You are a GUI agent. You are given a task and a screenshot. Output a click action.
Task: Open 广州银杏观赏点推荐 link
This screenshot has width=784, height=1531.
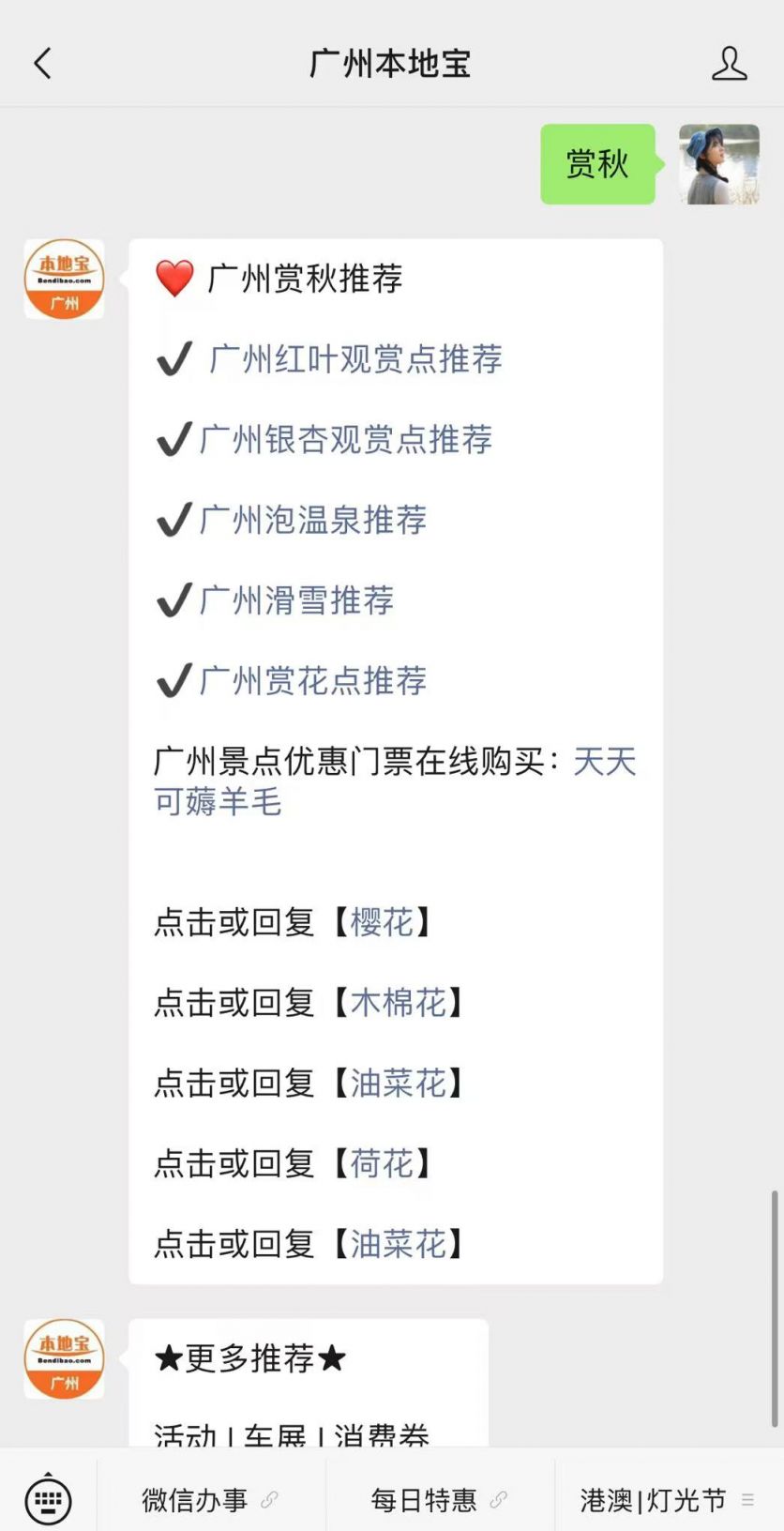[346, 440]
